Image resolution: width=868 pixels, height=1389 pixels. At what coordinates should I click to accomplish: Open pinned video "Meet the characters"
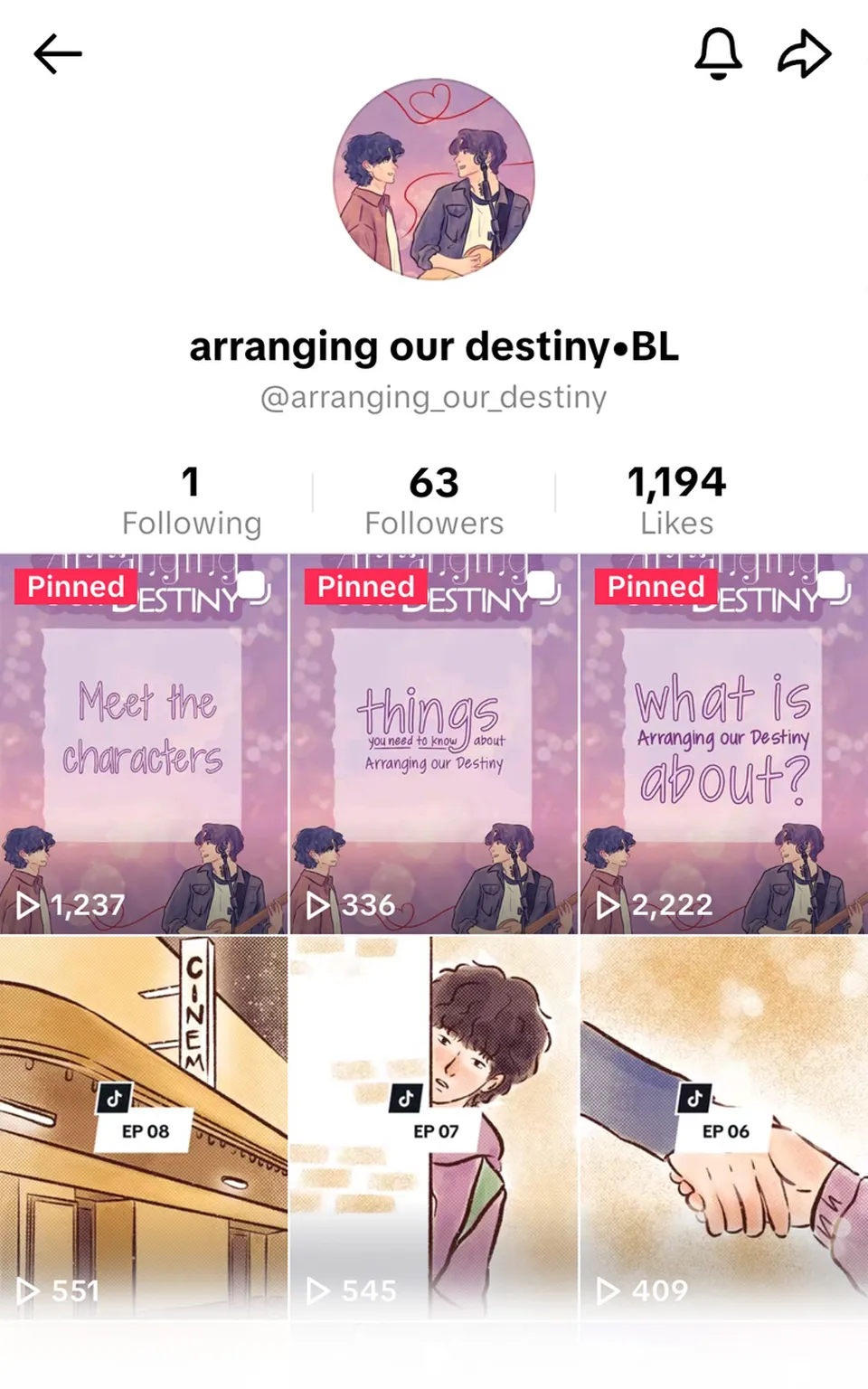pos(144,744)
